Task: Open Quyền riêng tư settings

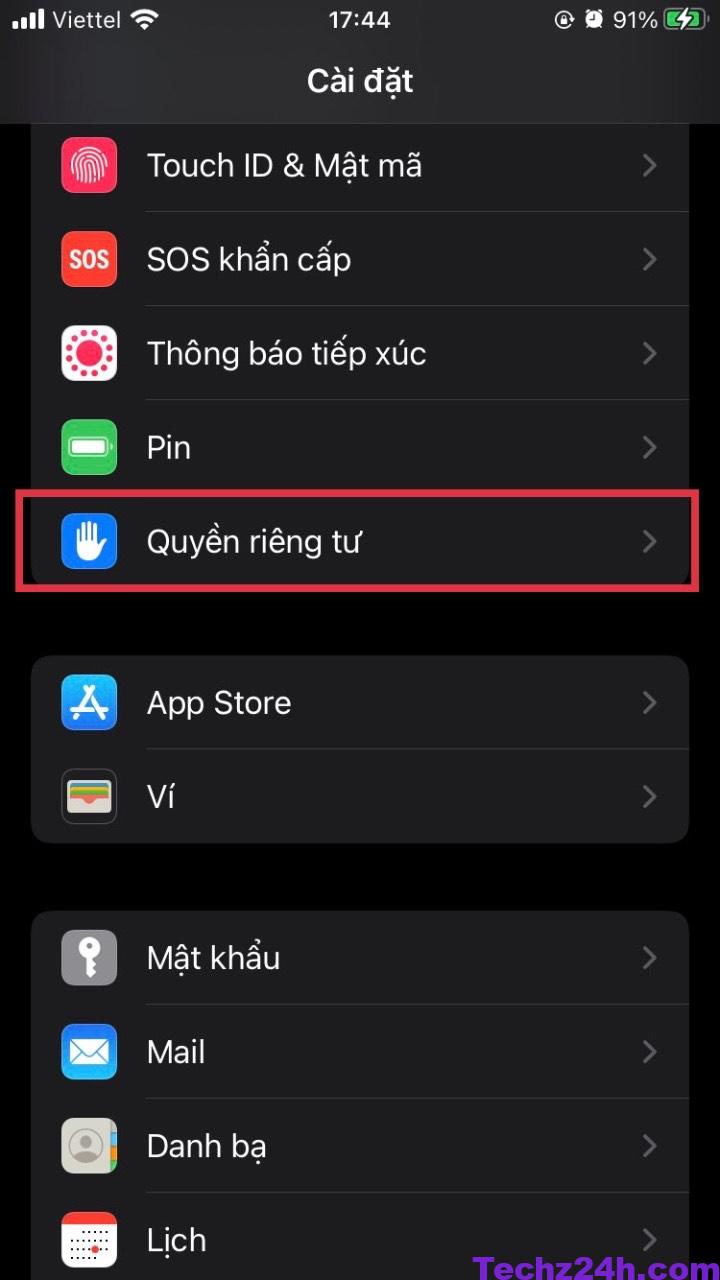Action: [x=360, y=541]
